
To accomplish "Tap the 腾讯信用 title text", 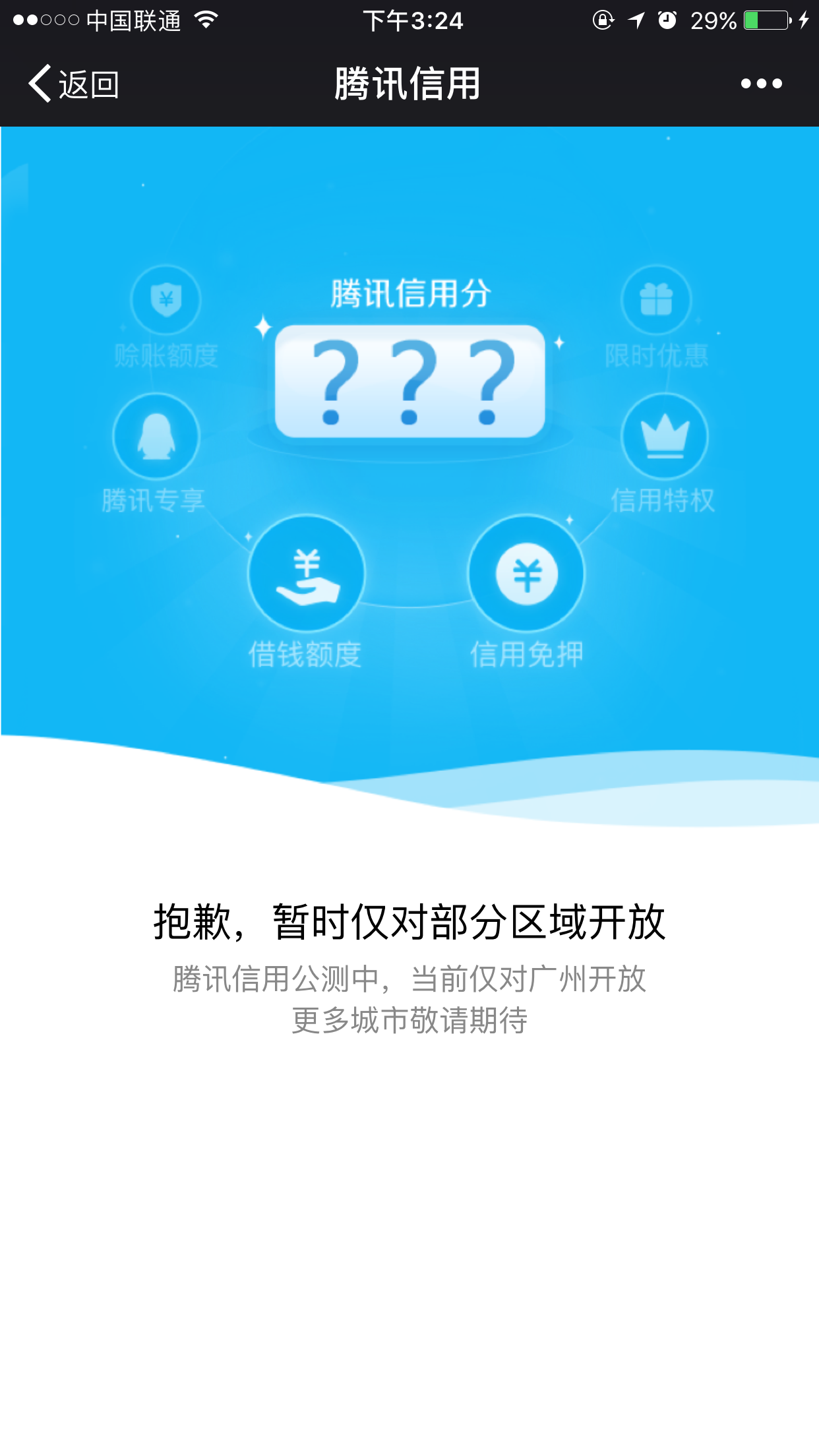I will pos(409,83).
